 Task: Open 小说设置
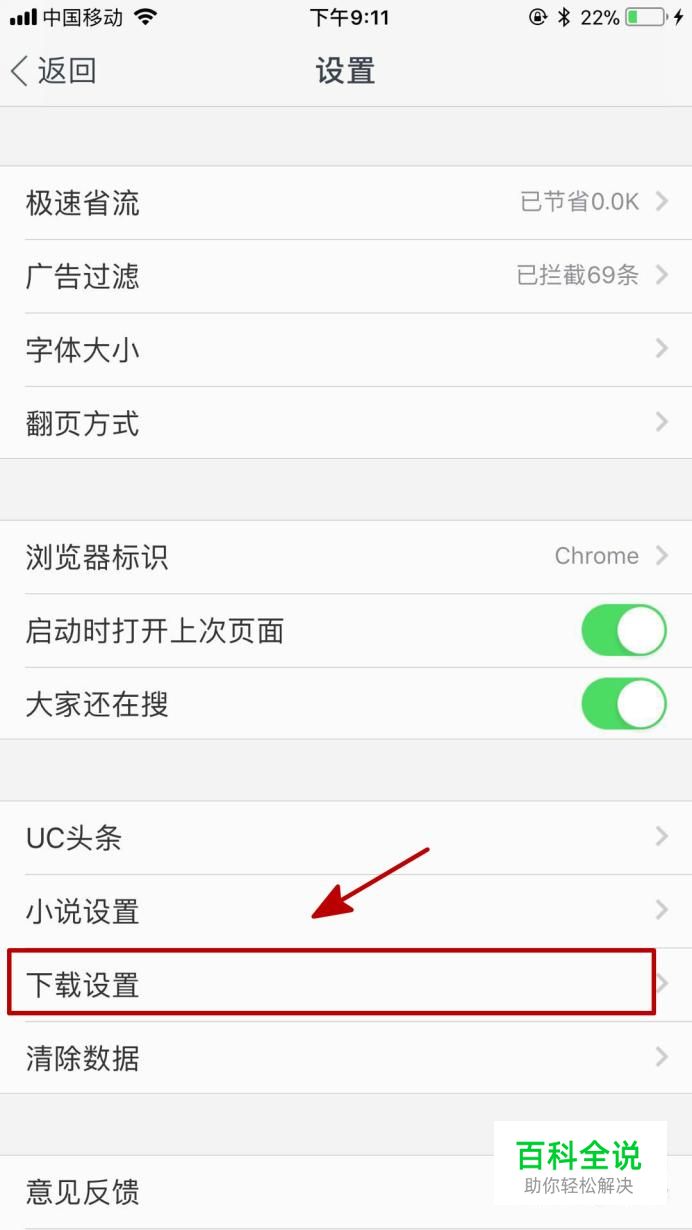pyautogui.click(x=346, y=911)
